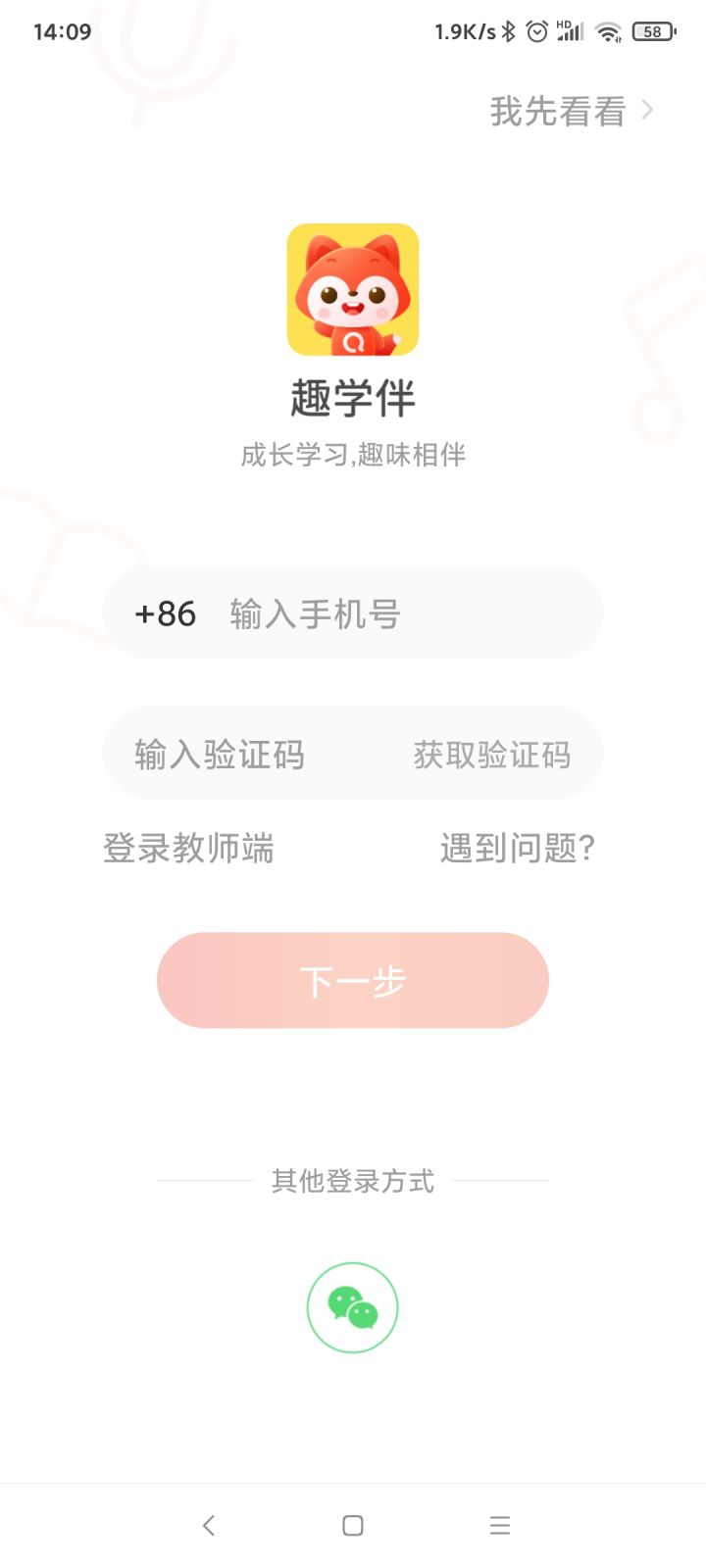The image size is (706, 1568).
Task: Request a code via 获取验证码
Action: pos(492,755)
